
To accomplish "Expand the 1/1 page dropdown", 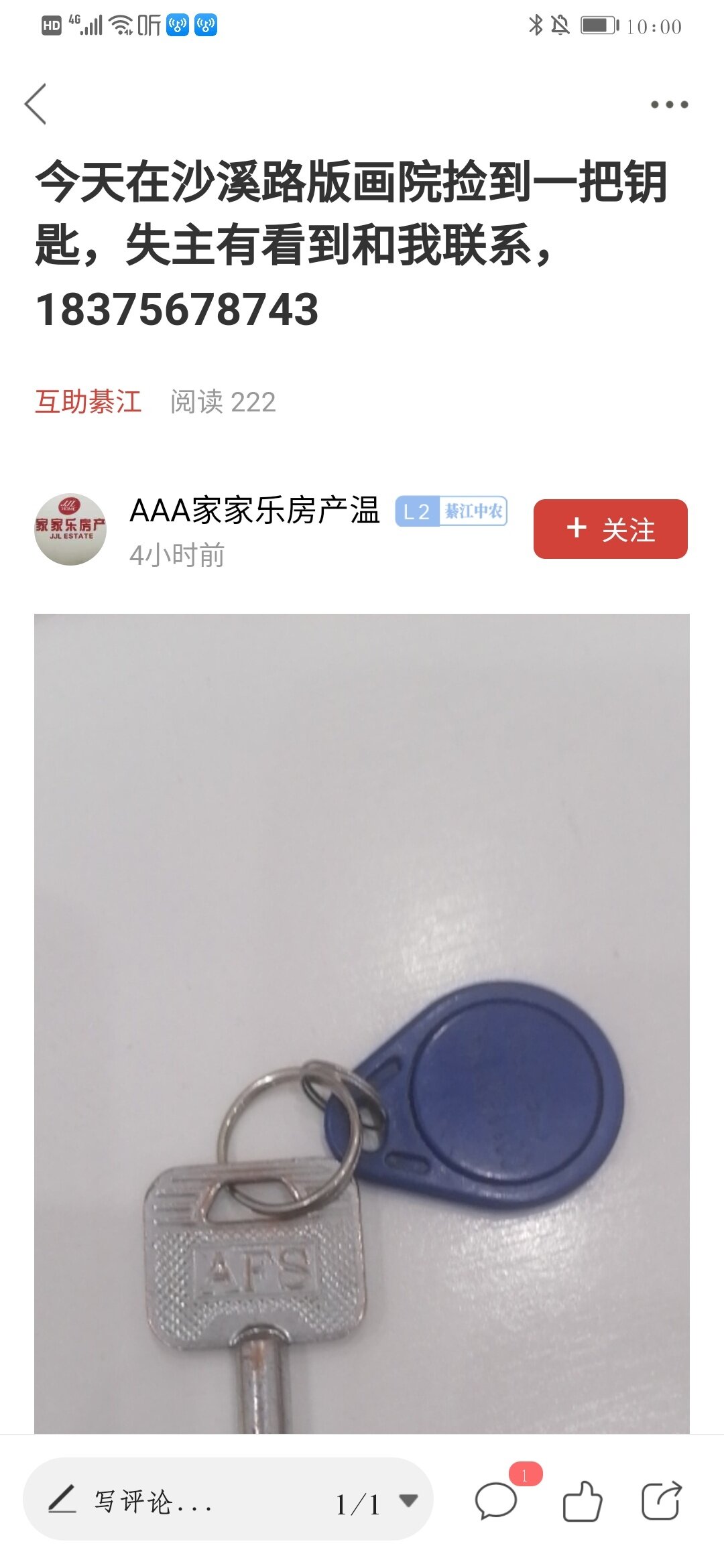I will 408,1500.
